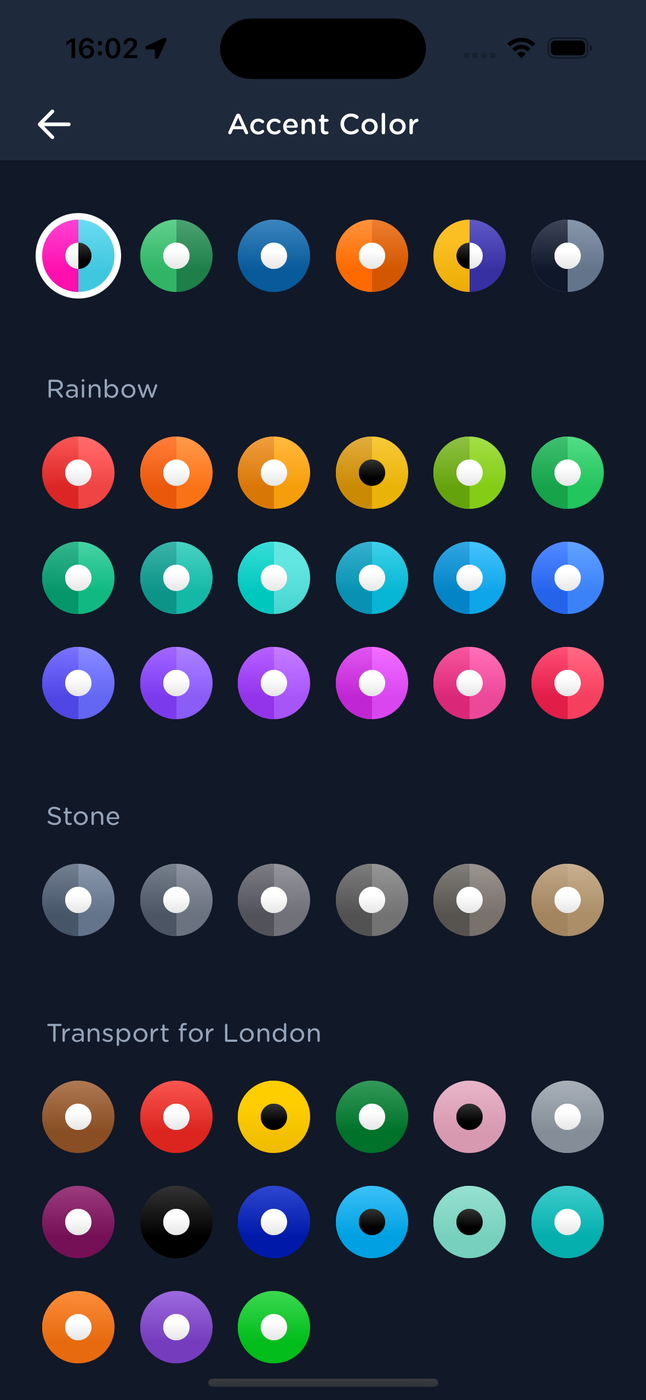This screenshot has width=646, height=1400.
Task: Select the lime green Rainbow swatch
Action: click(469, 473)
